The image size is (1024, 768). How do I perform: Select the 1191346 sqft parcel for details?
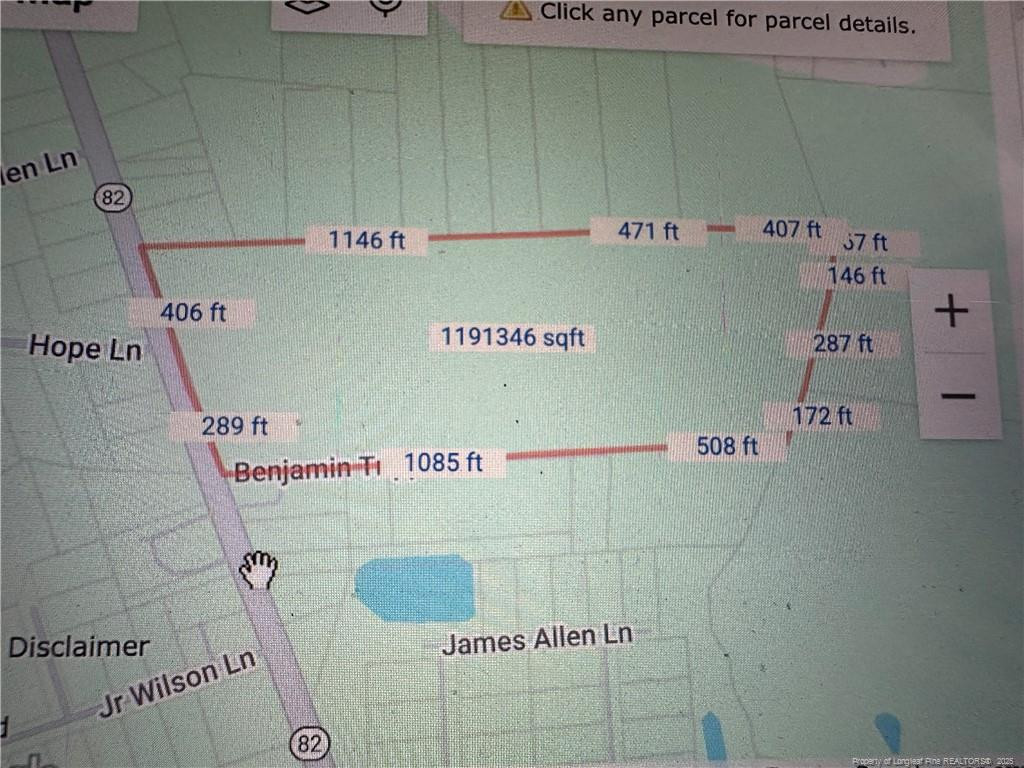pyautogui.click(x=512, y=337)
